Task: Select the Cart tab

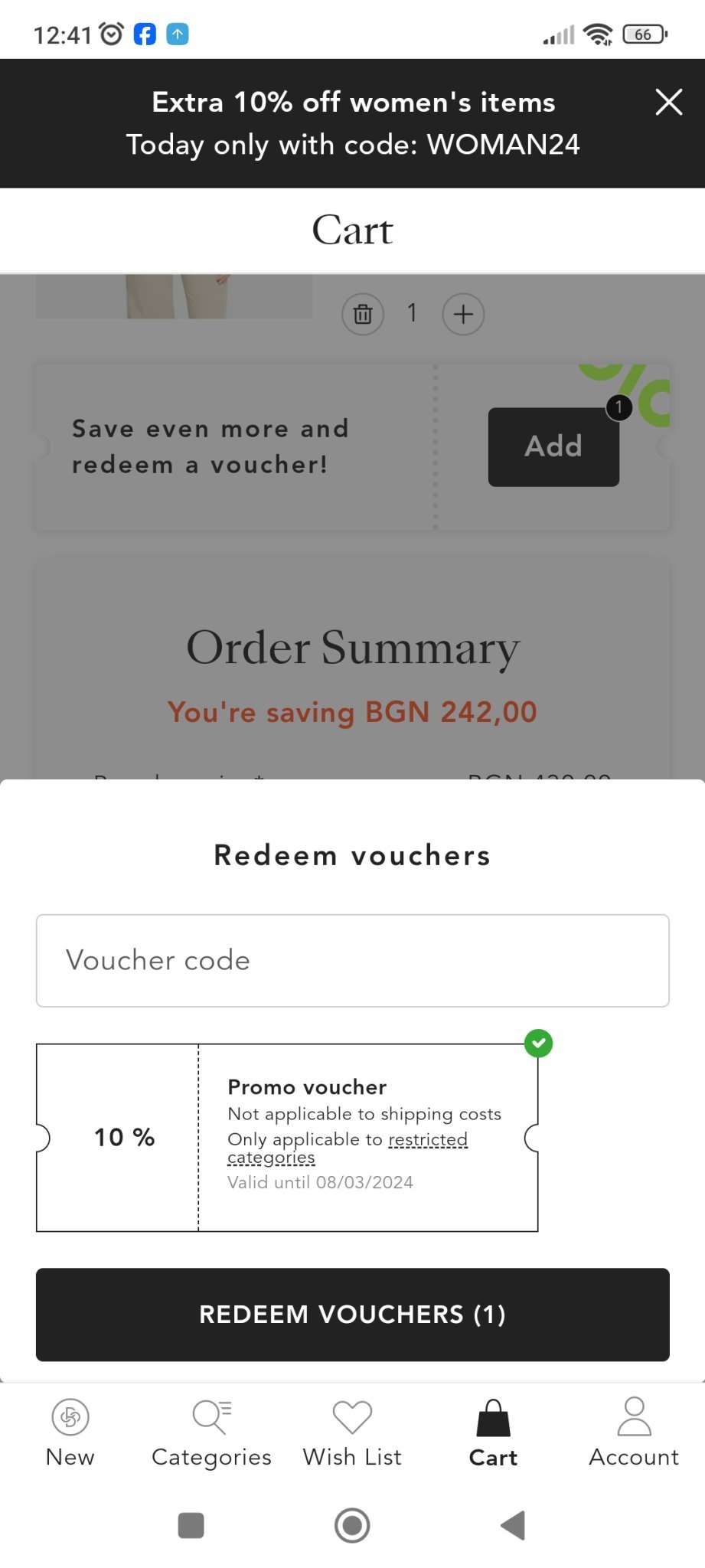Action: coord(493,1432)
